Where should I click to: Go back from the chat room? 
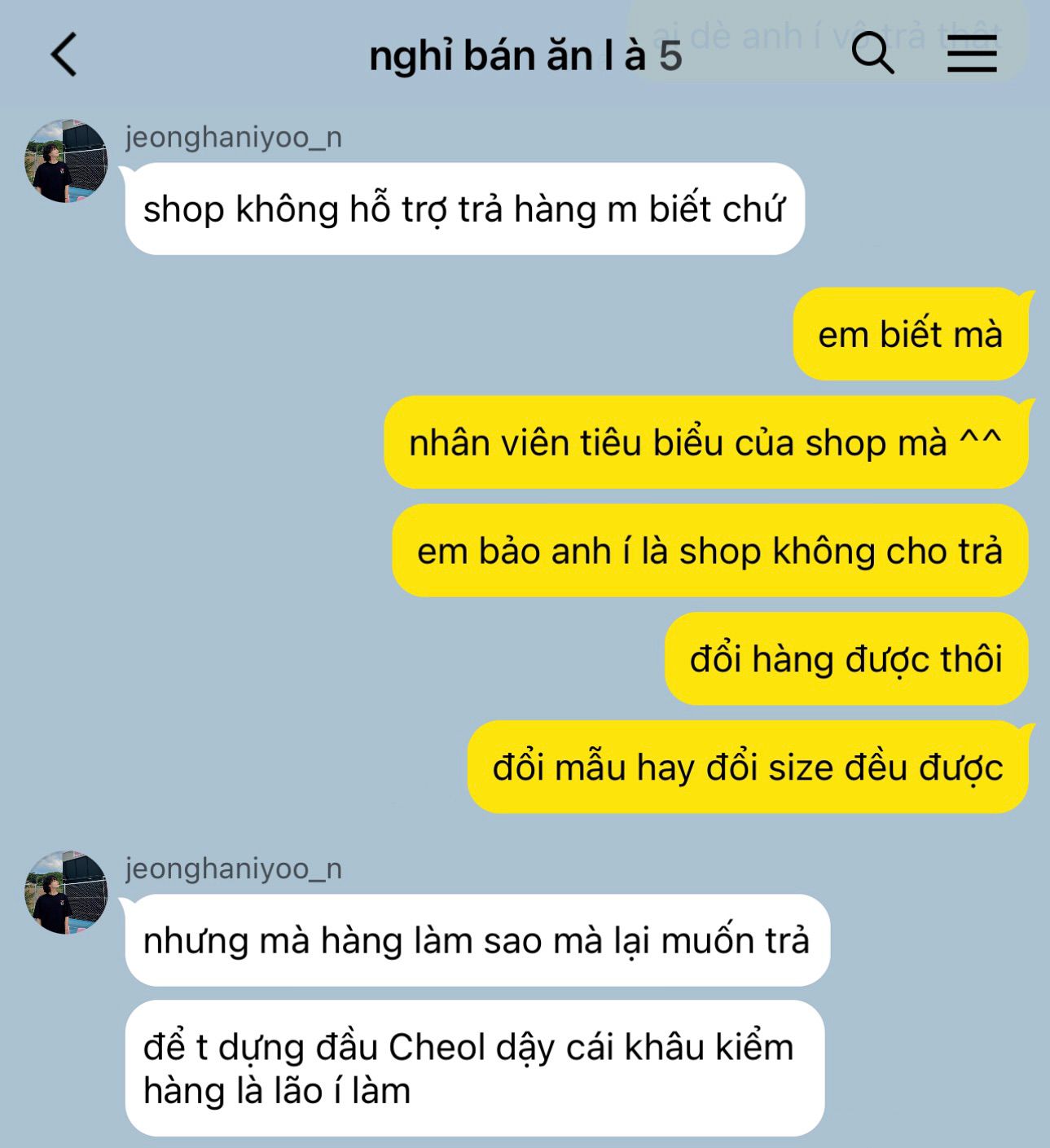(64, 55)
